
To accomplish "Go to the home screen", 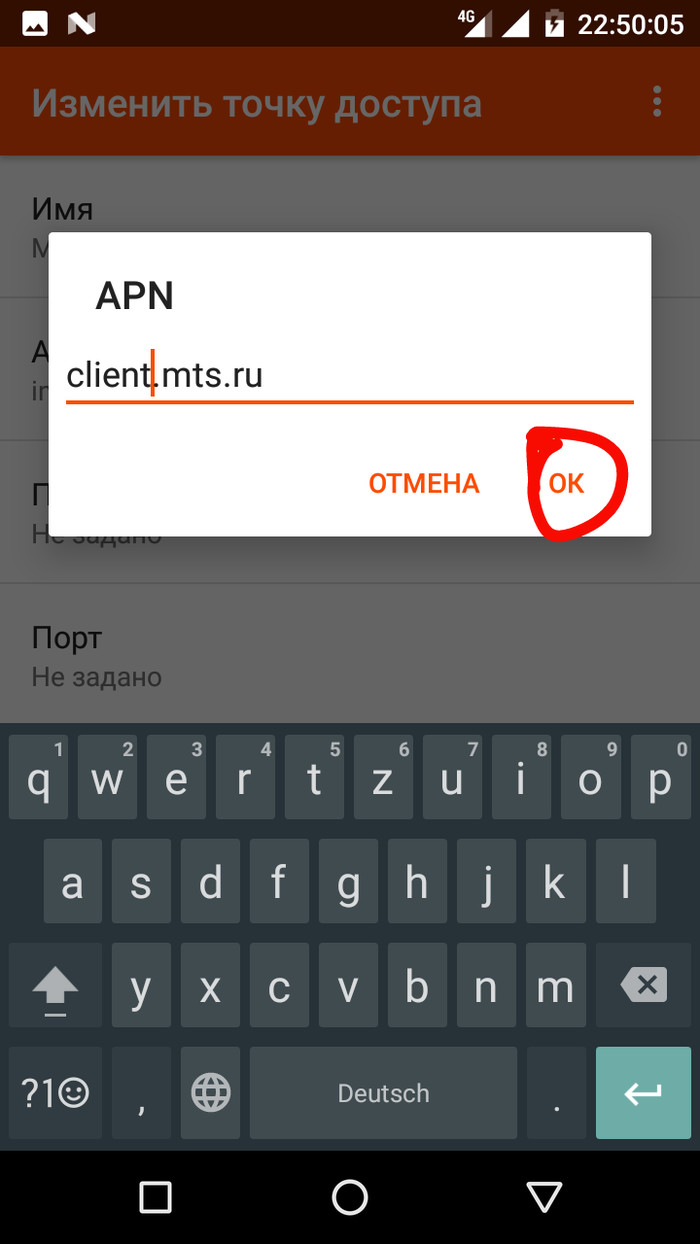I will [350, 1196].
